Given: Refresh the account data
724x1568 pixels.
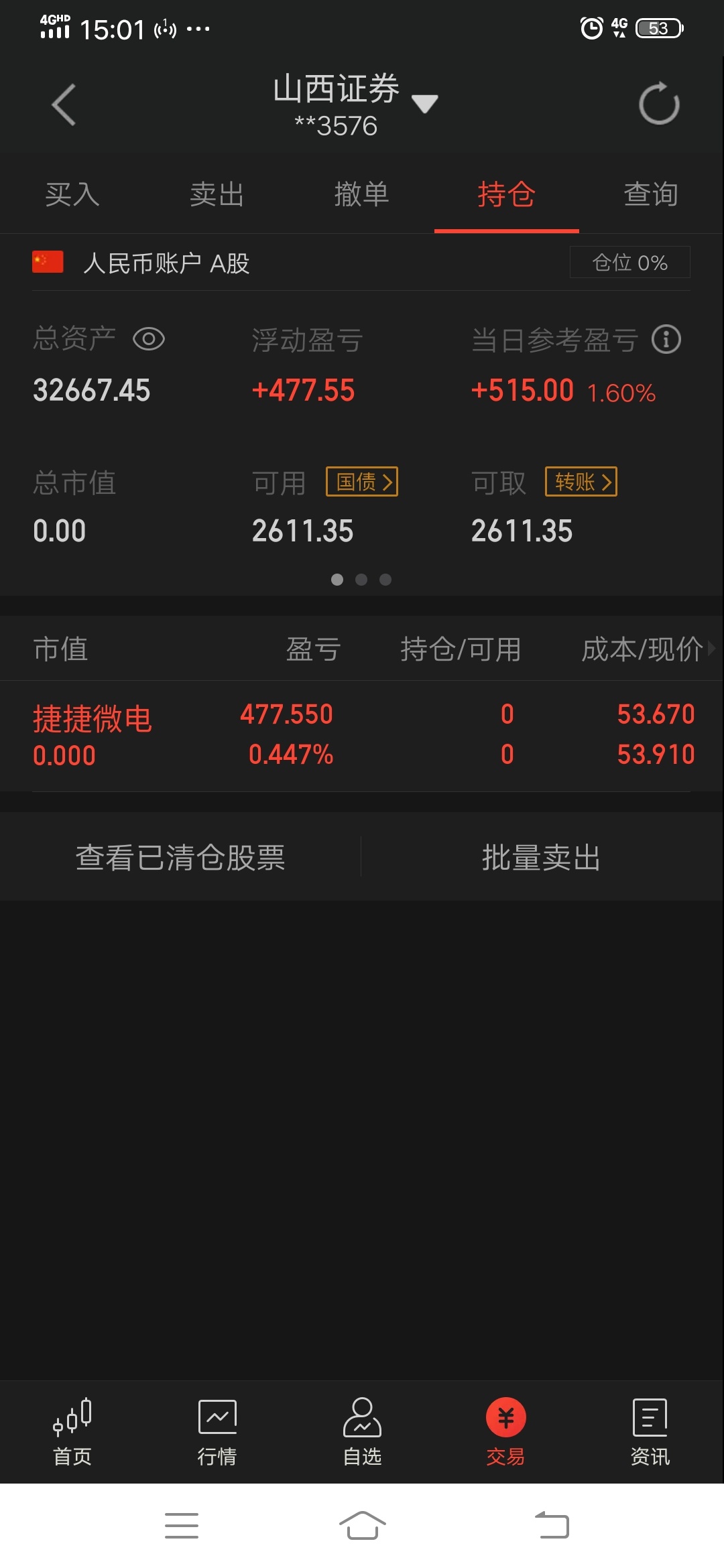Looking at the screenshot, I should coord(659,104).
